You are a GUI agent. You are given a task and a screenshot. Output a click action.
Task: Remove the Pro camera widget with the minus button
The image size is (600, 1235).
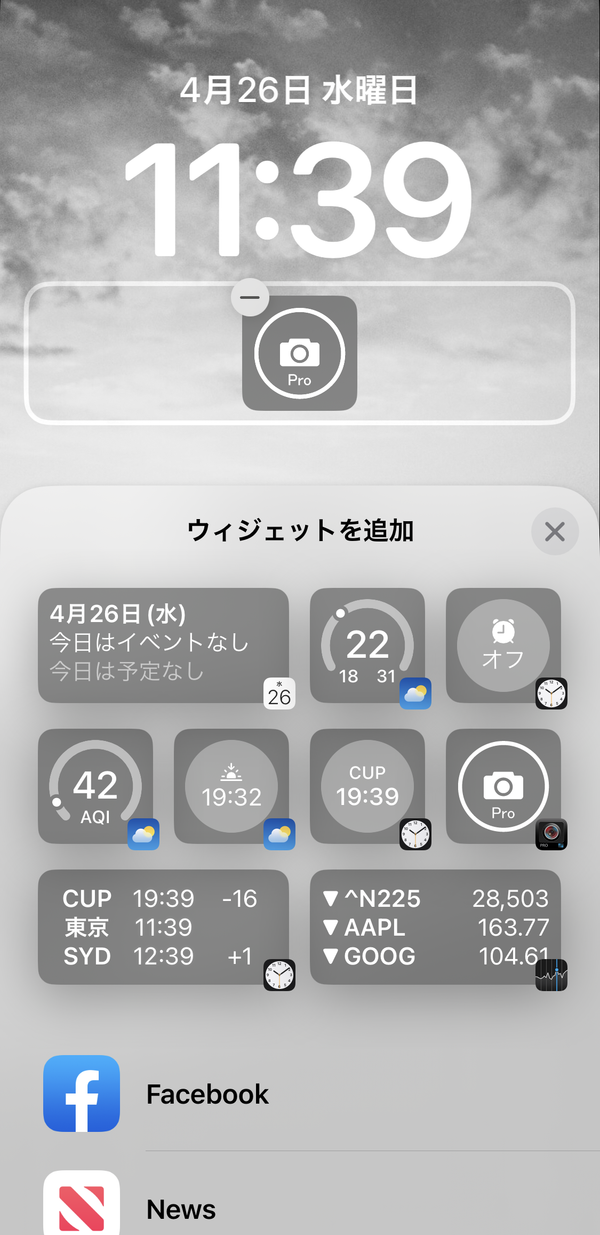pos(249,298)
